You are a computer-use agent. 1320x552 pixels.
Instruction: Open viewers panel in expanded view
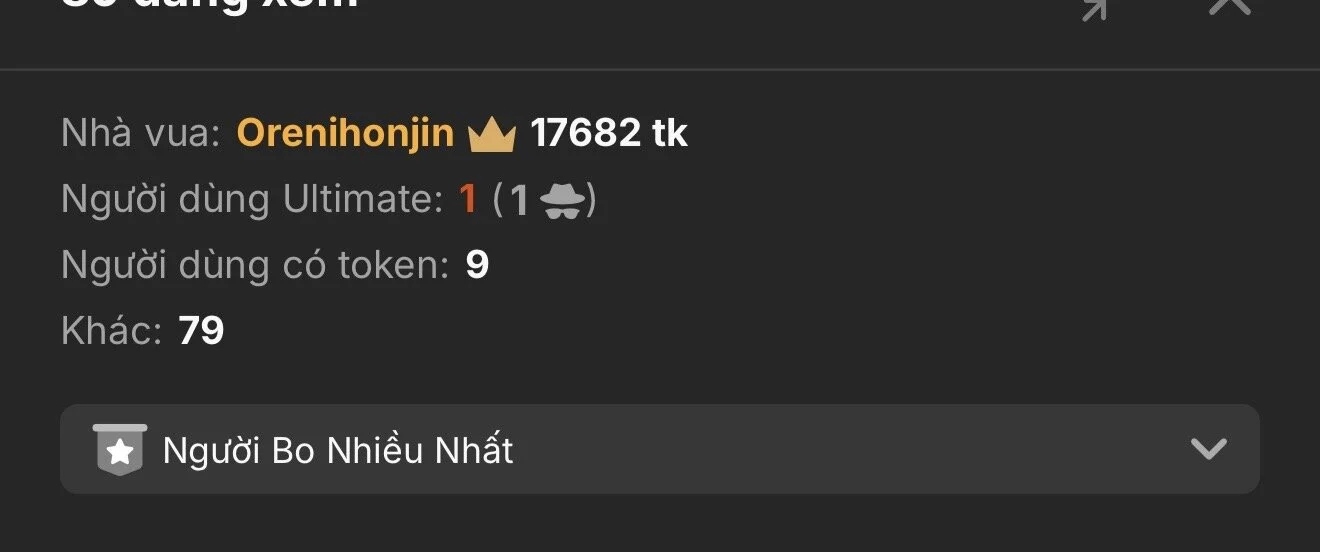pyautogui.click(x=1095, y=8)
